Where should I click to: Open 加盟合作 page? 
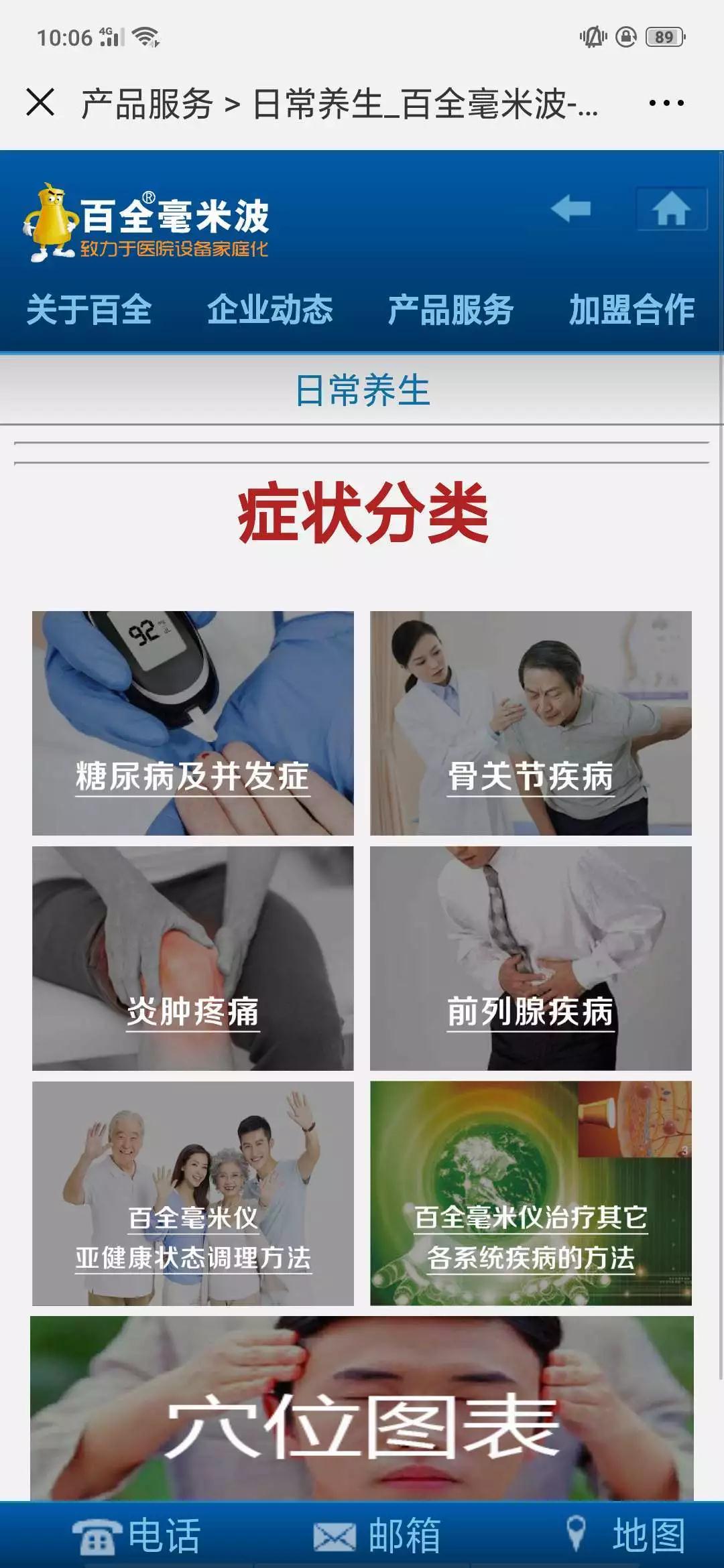click(632, 310)
